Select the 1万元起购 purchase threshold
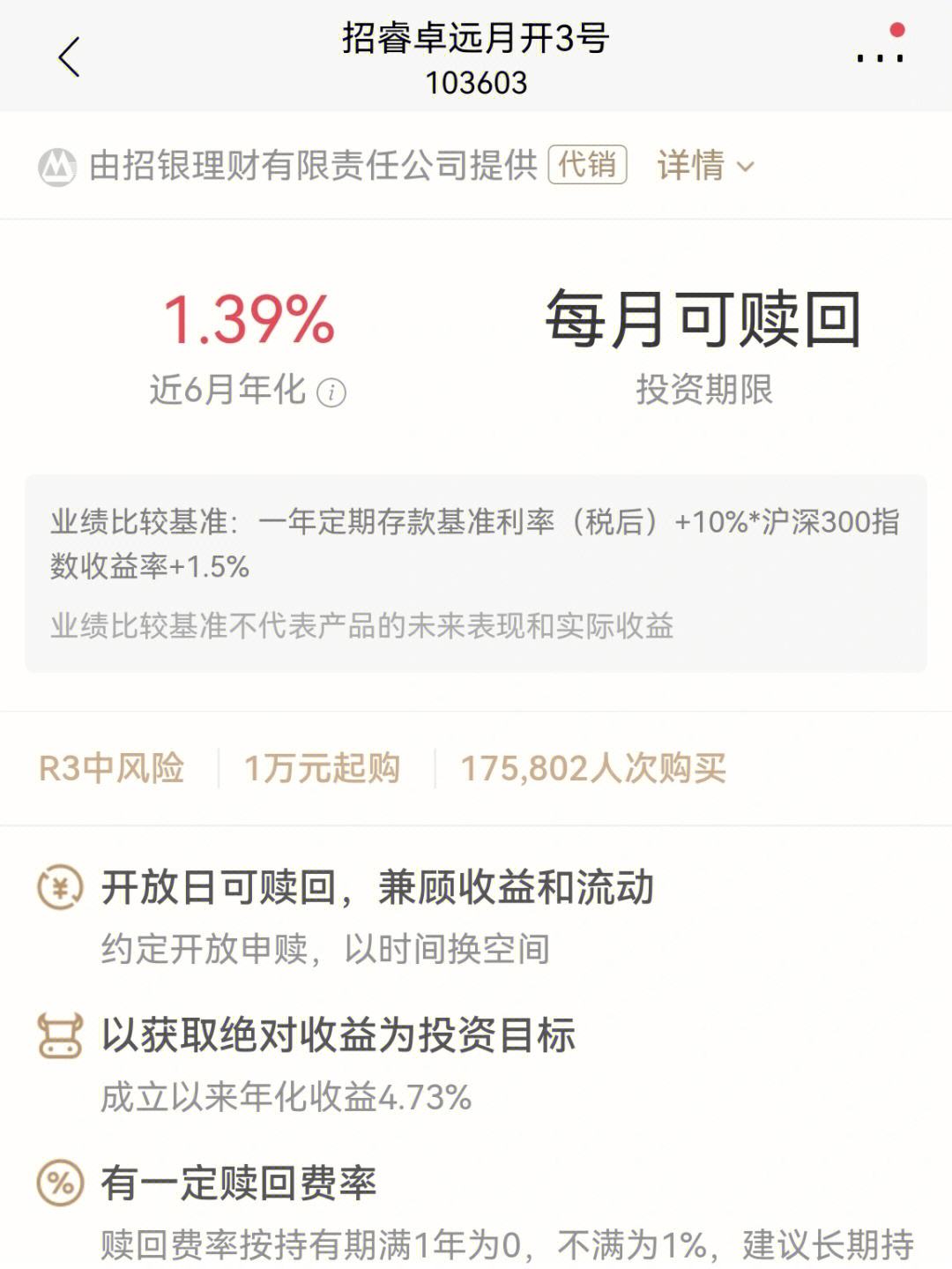 pos(321,766)
